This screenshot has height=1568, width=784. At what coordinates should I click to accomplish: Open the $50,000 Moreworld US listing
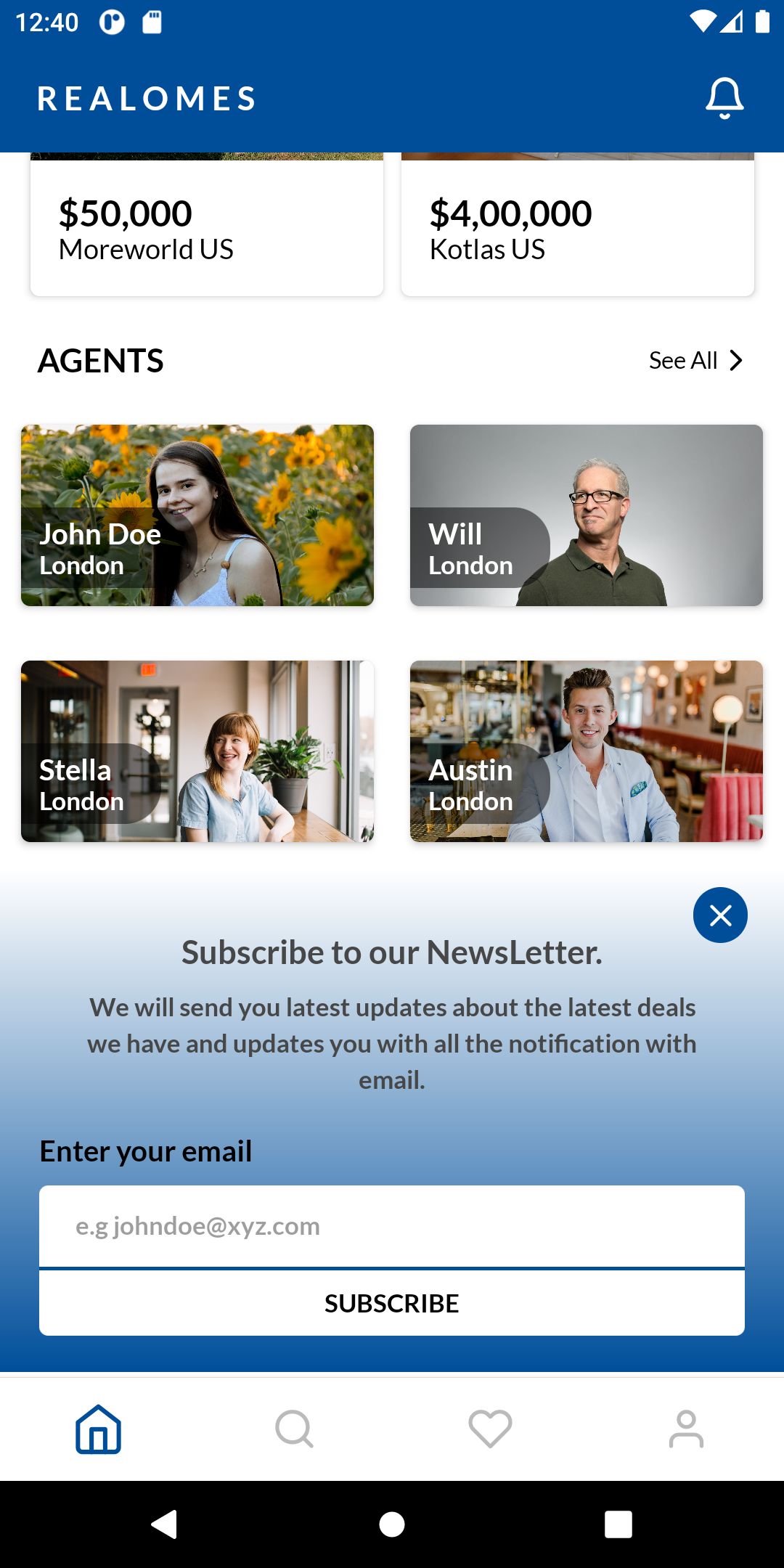[206, 229]
